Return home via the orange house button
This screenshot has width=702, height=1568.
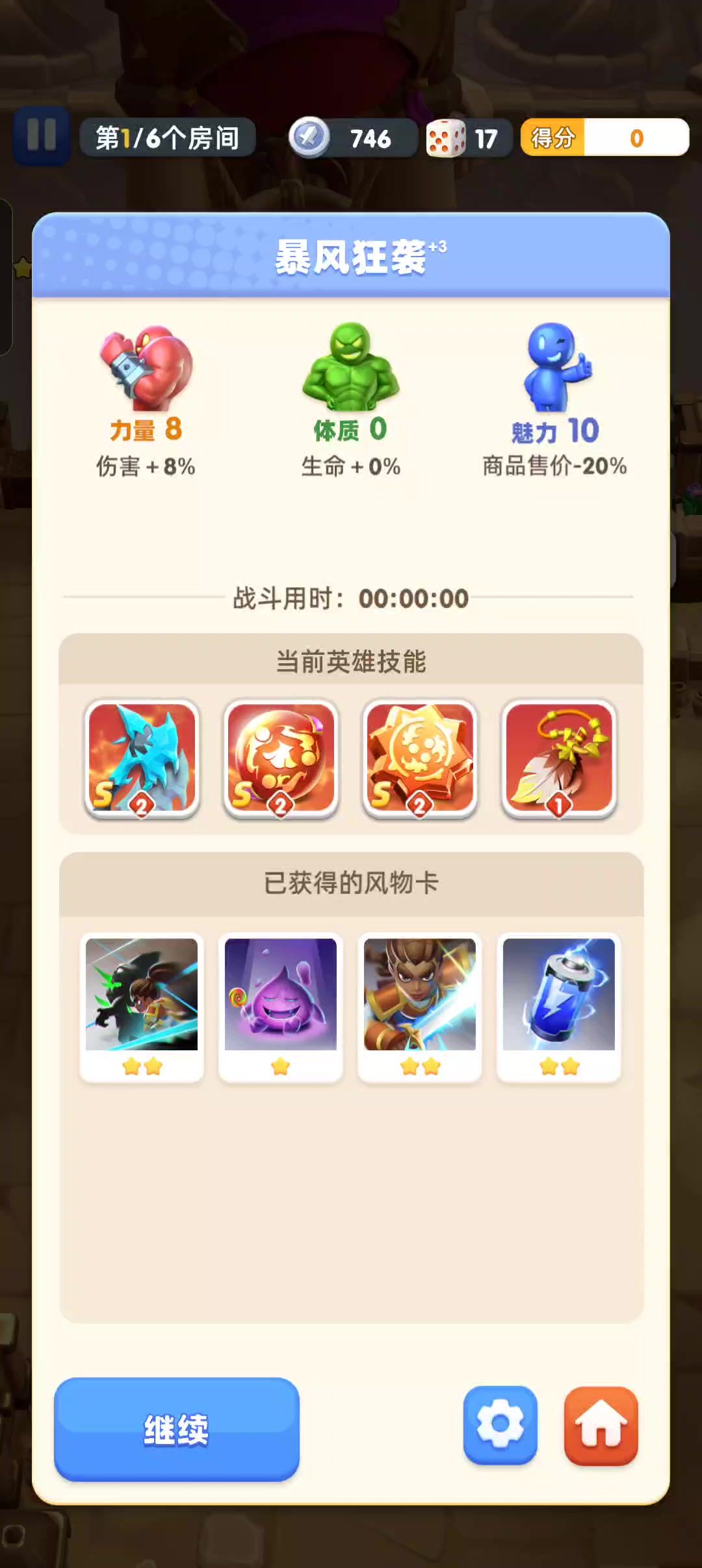601,1425
